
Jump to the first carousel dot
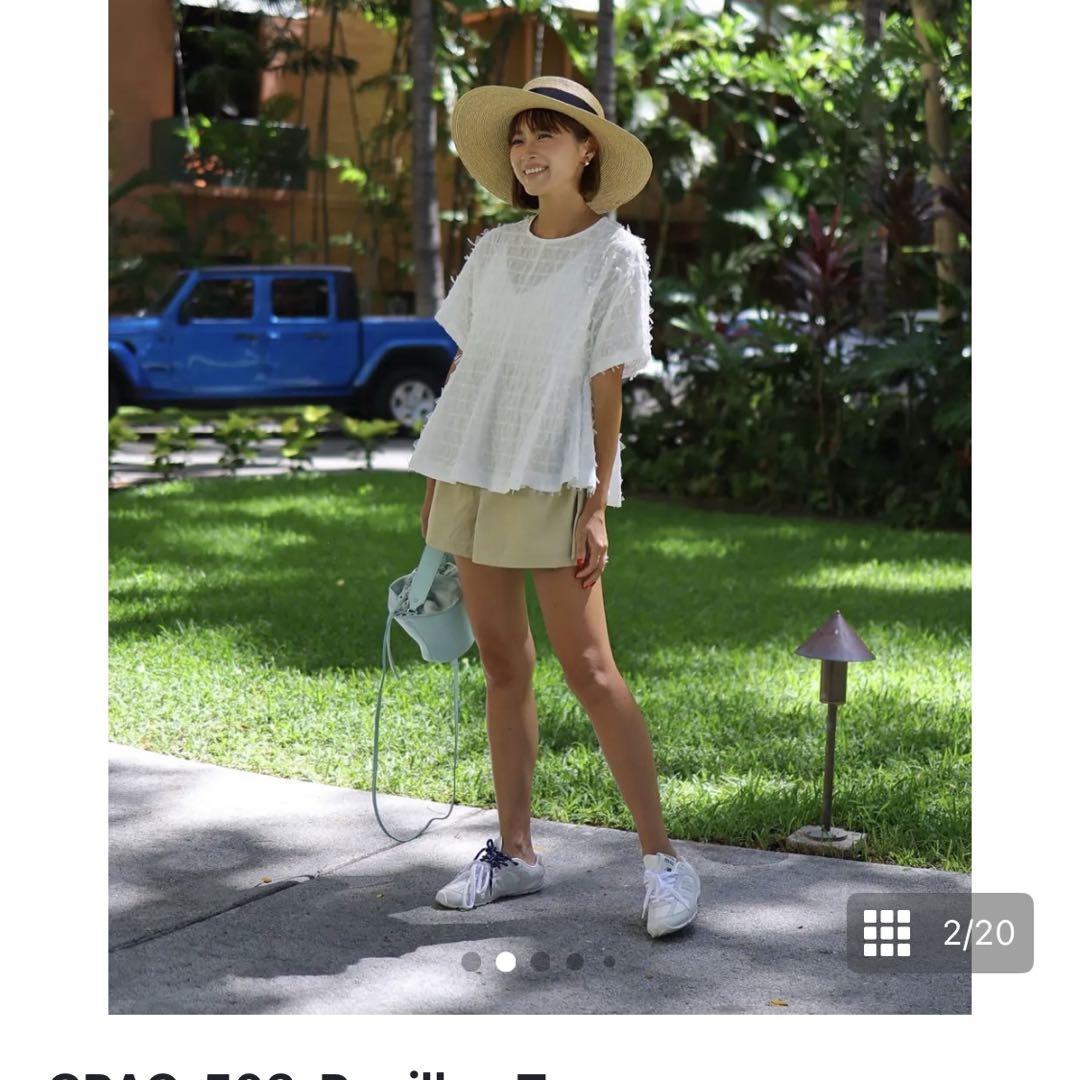[471, 962]
